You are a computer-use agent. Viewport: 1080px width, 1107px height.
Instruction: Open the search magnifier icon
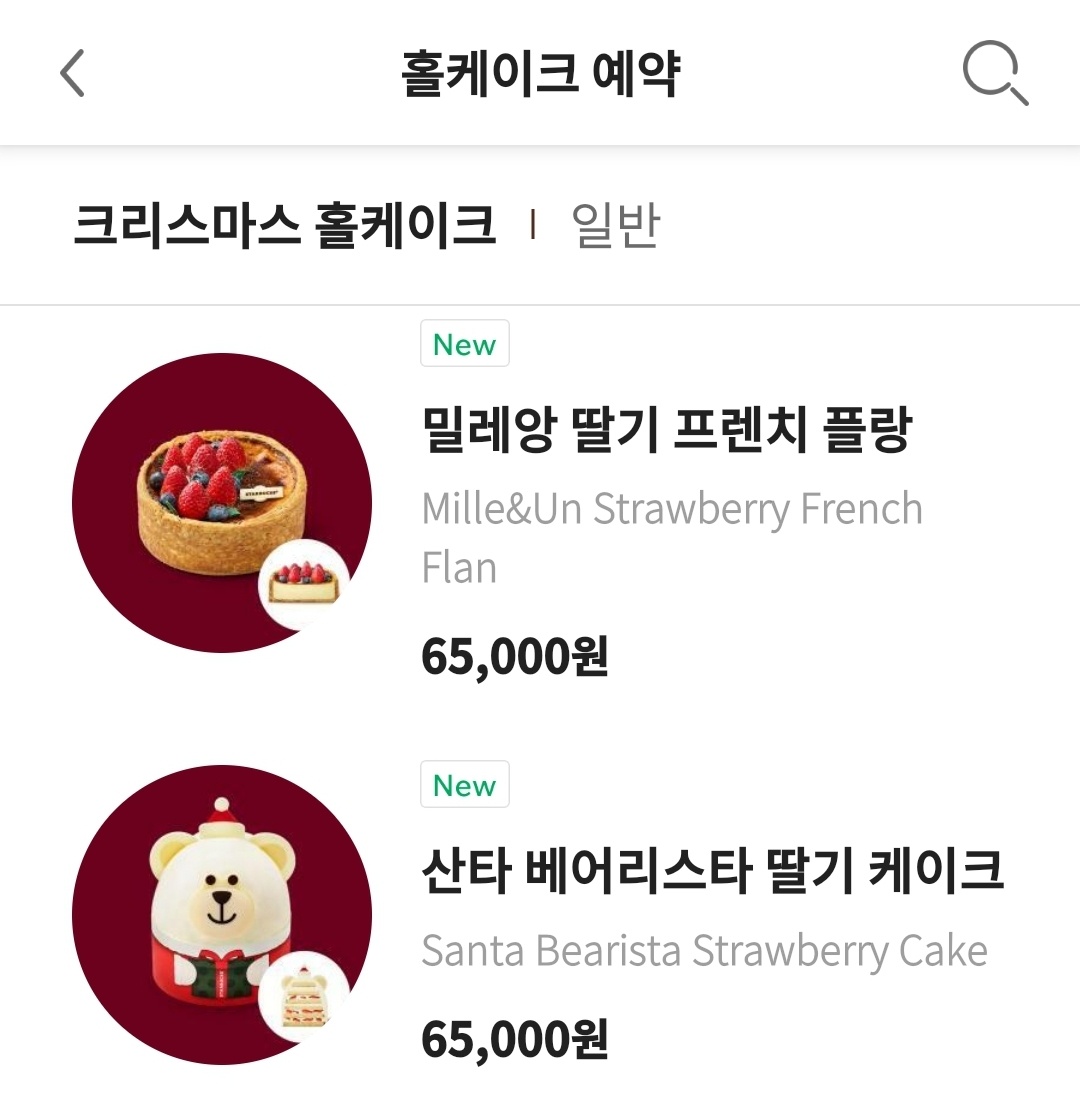995,74
